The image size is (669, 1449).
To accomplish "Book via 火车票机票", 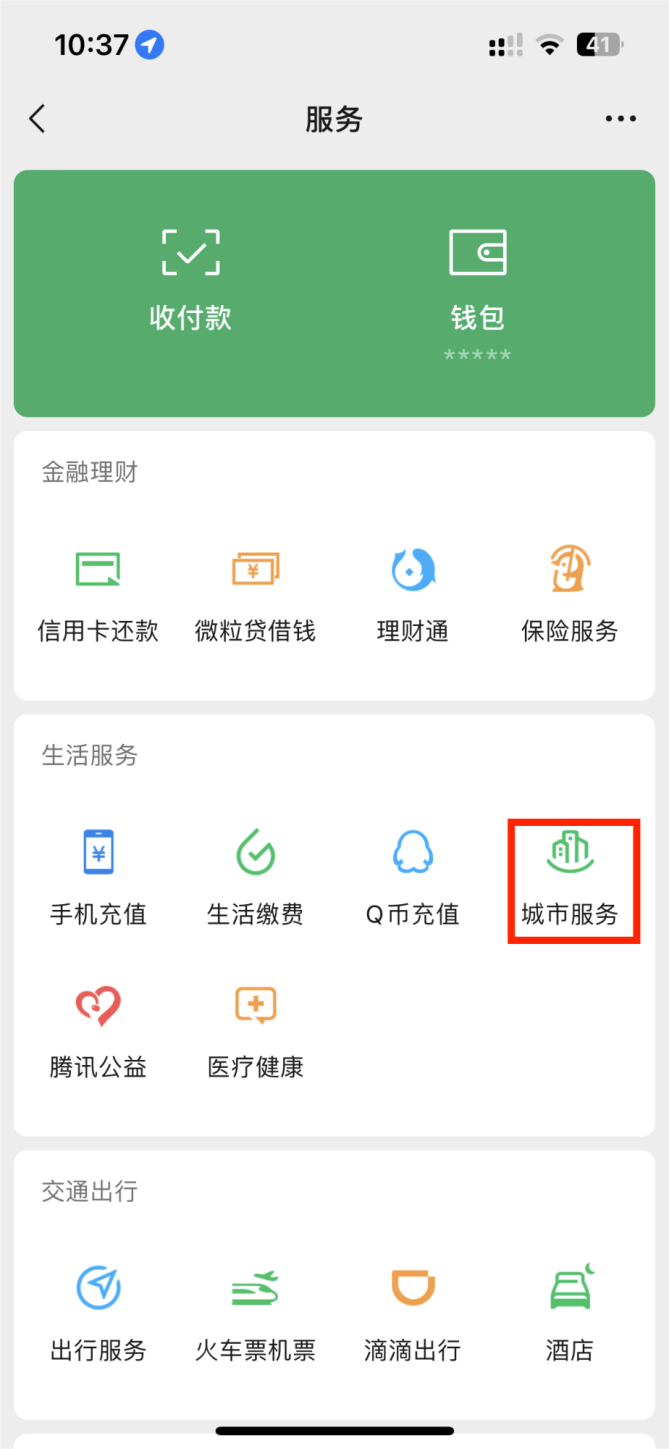I will [255, 1314].
